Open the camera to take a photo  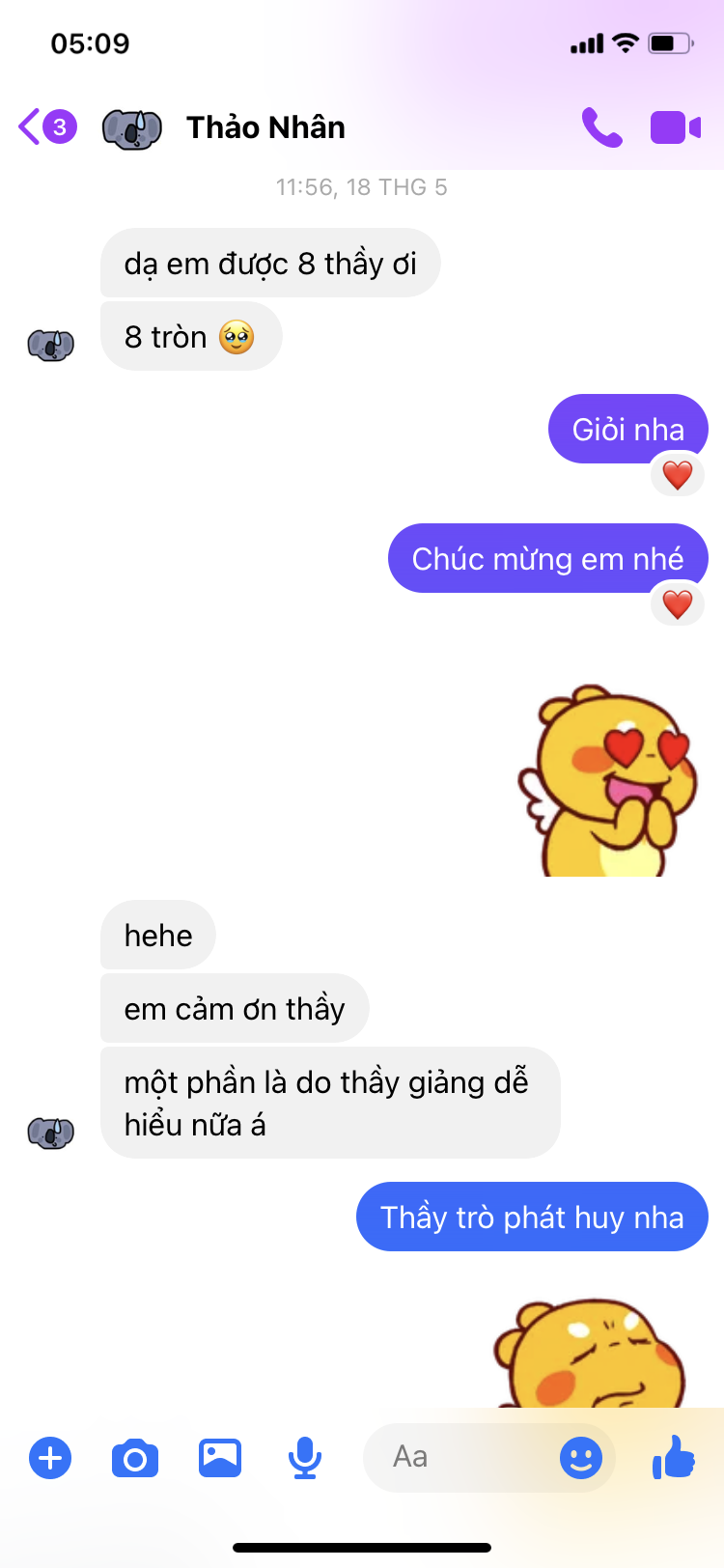click(135, 1458)
